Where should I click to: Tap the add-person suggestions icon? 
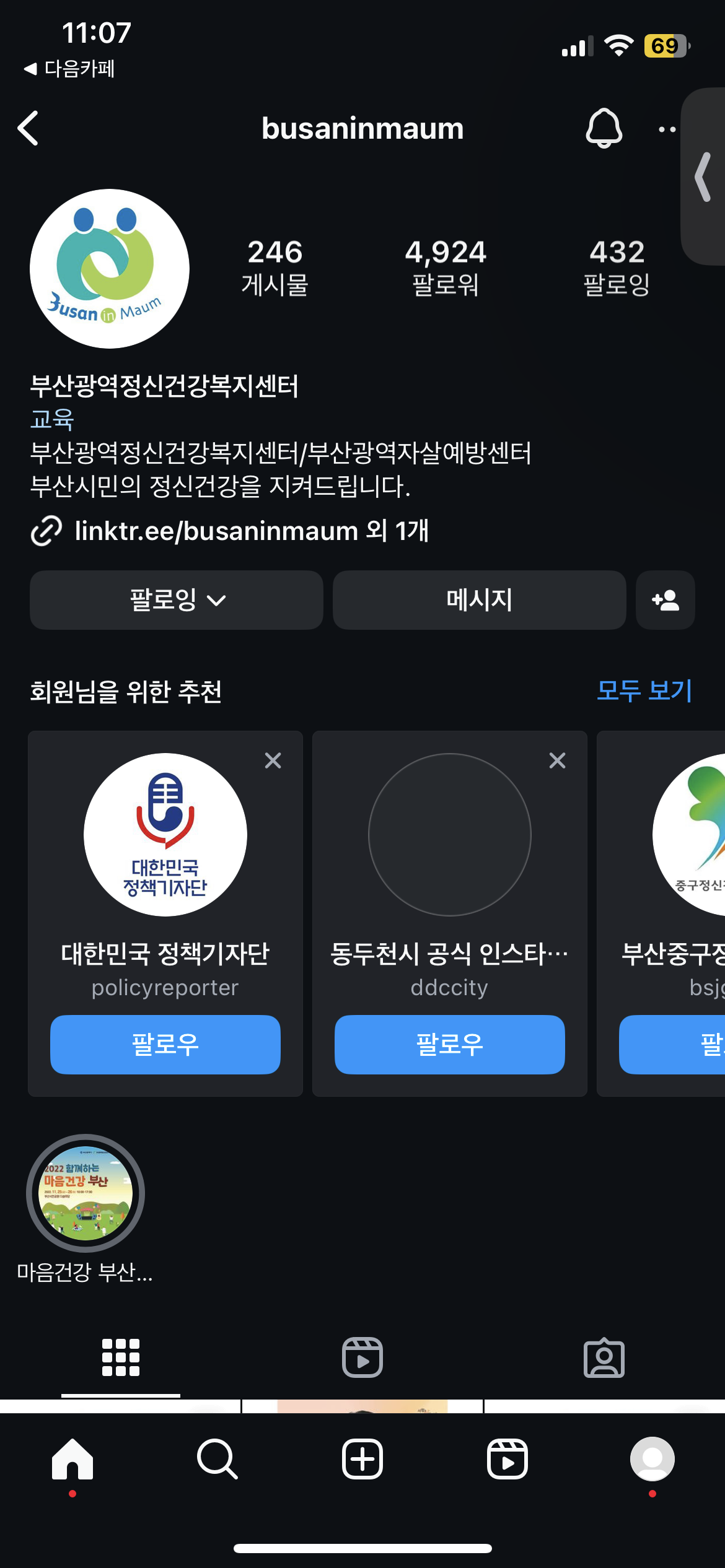click(x=665, y=600)
